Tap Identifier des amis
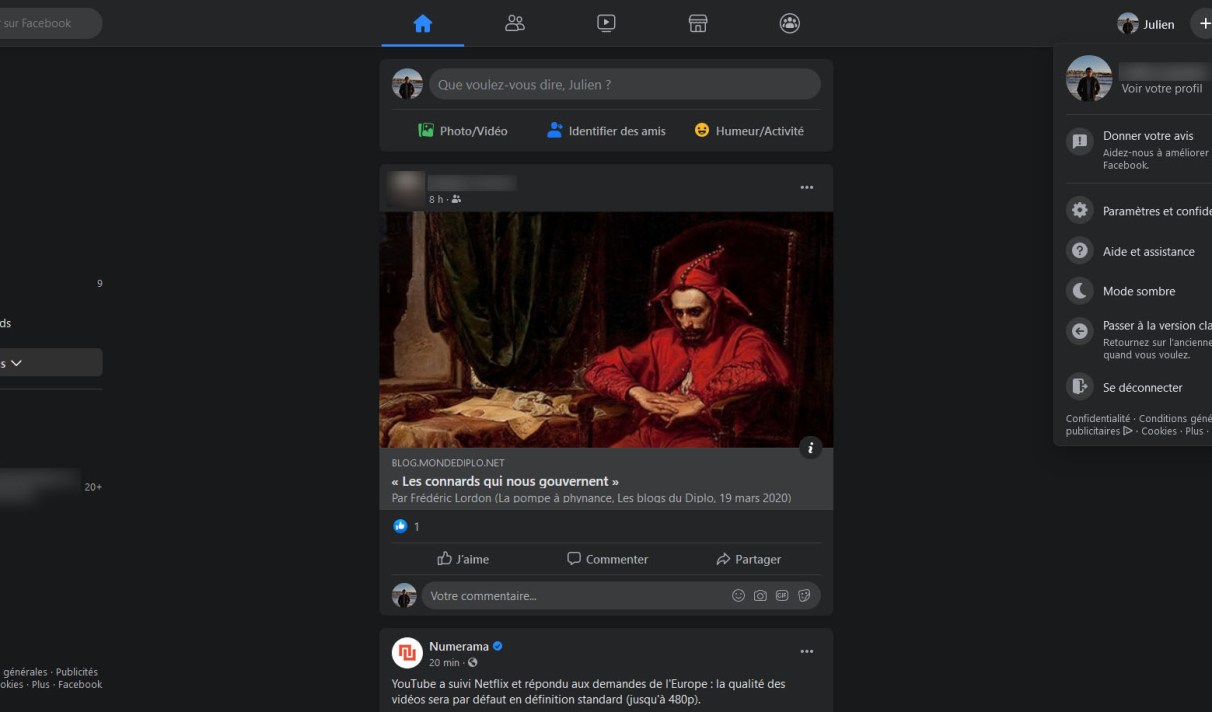Image resolution: width=1212 pixels, height=712 pixels. click(606, 131)
